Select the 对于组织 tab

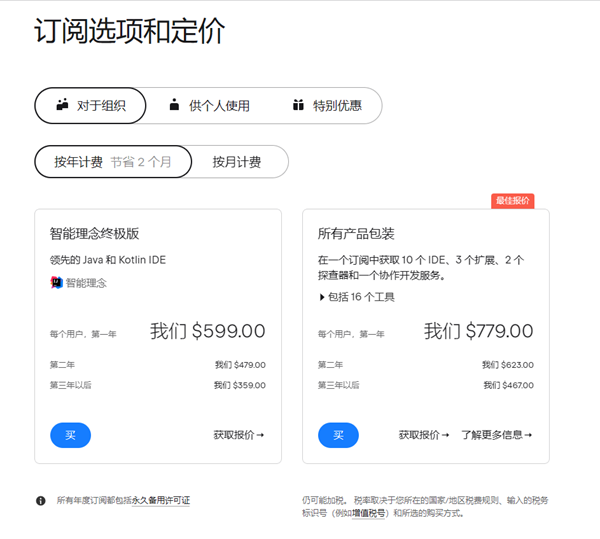(x=90, y=105)
